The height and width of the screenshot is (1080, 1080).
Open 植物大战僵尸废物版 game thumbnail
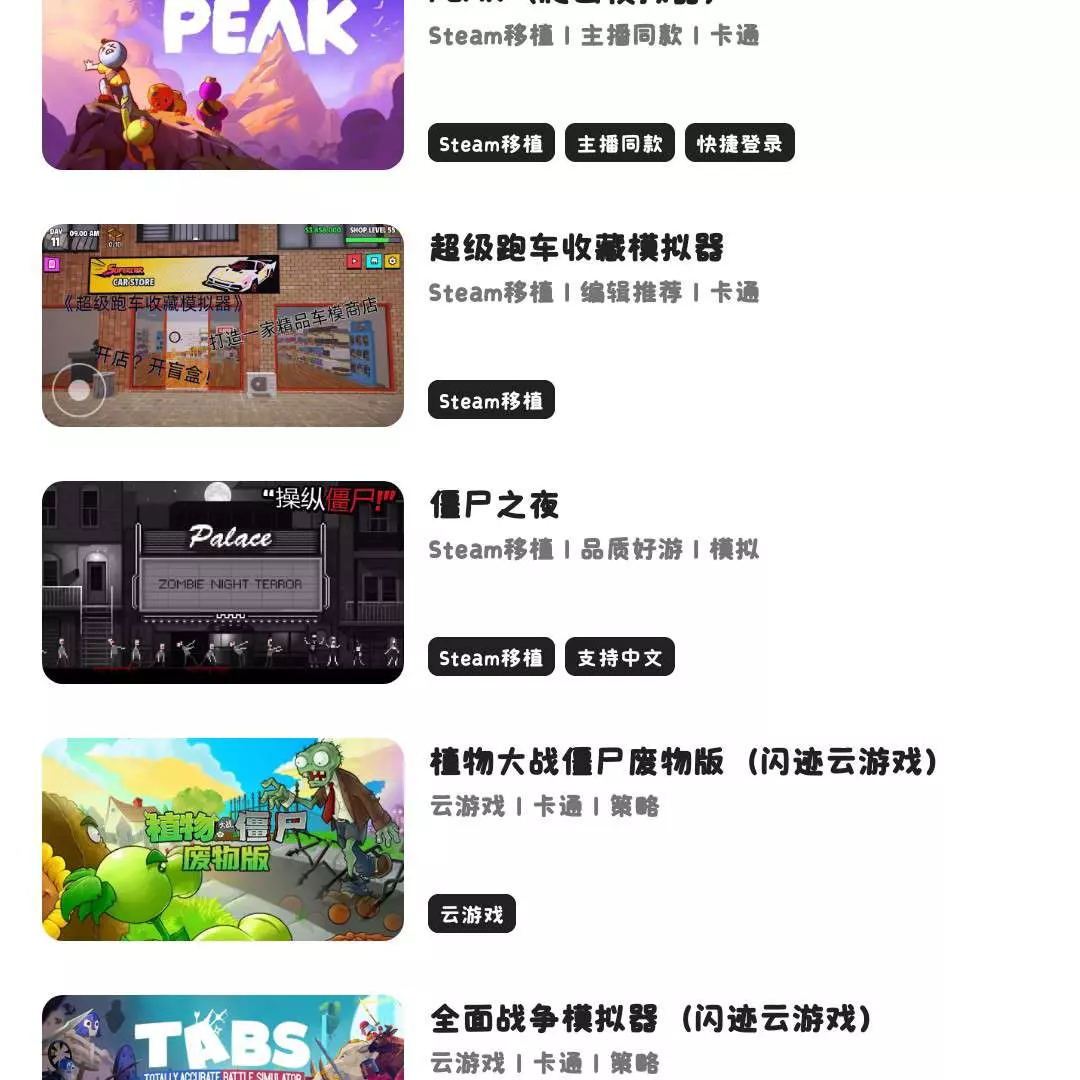pos(222,839)
